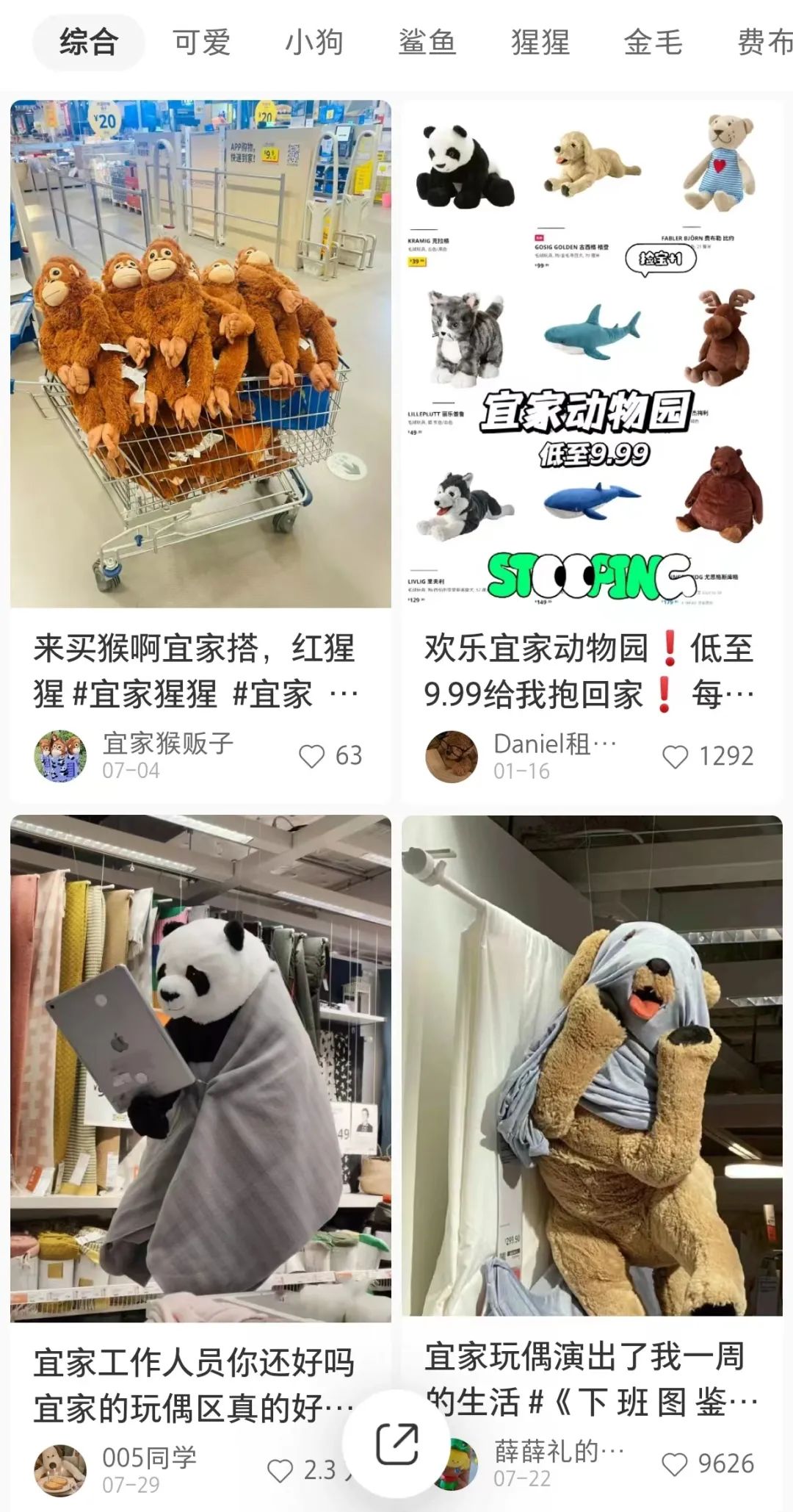The image size is (793, 1512).
Task: Open the 猩猩 tab
Action: 540,43
